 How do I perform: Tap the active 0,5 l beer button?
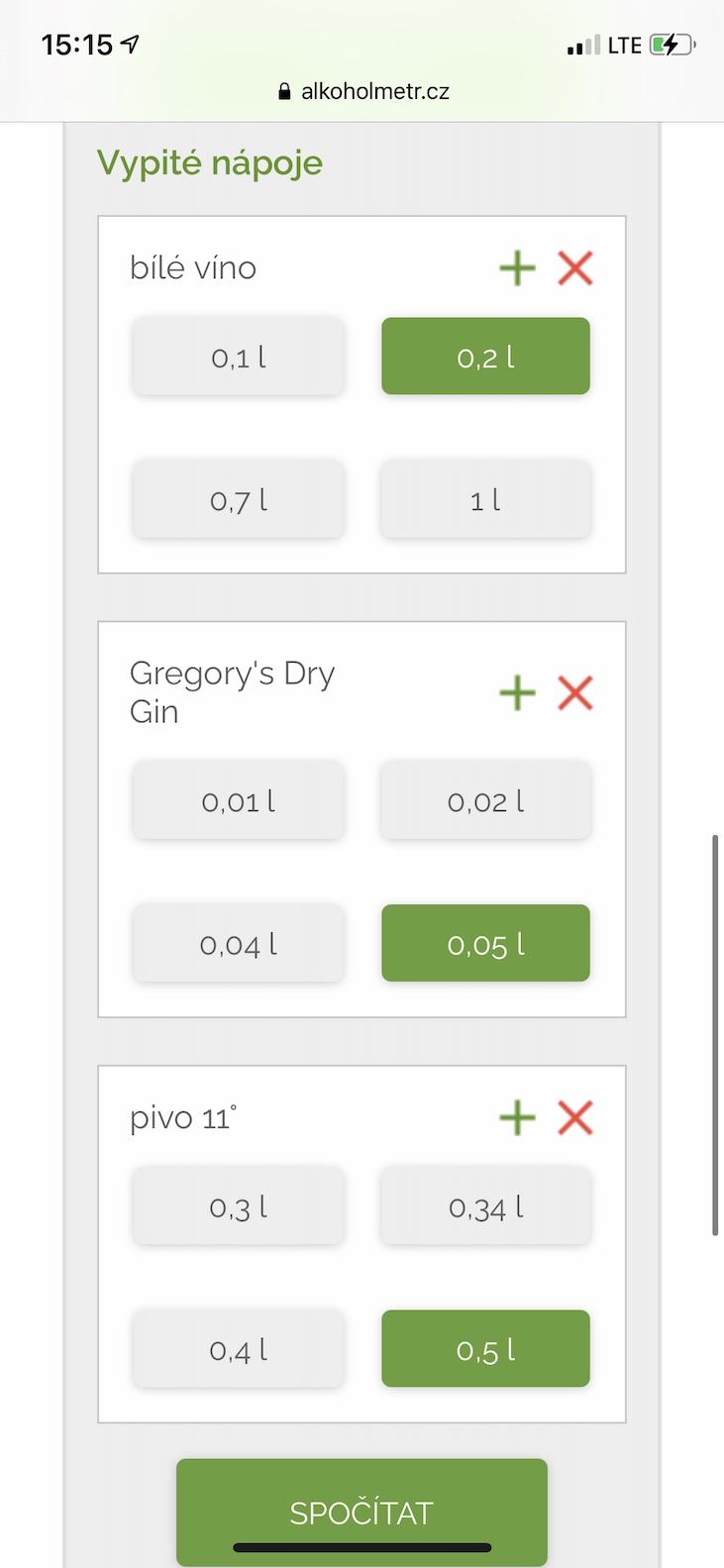pyautogui.click(x=485, y=1349)
